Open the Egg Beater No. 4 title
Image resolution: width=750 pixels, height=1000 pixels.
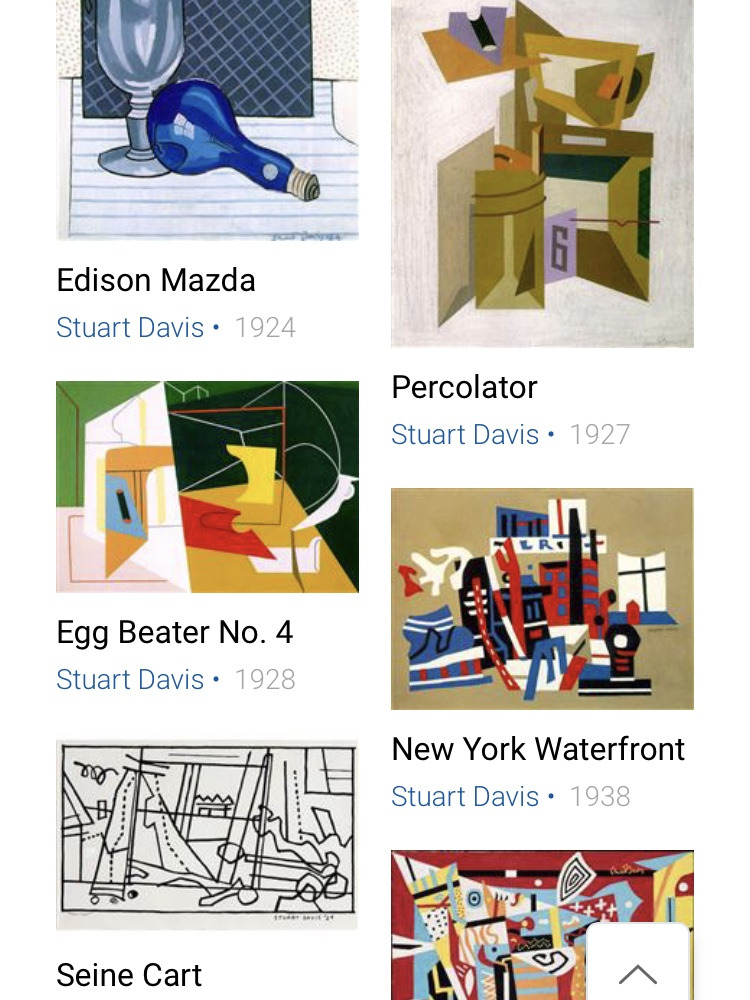[175, 632]
